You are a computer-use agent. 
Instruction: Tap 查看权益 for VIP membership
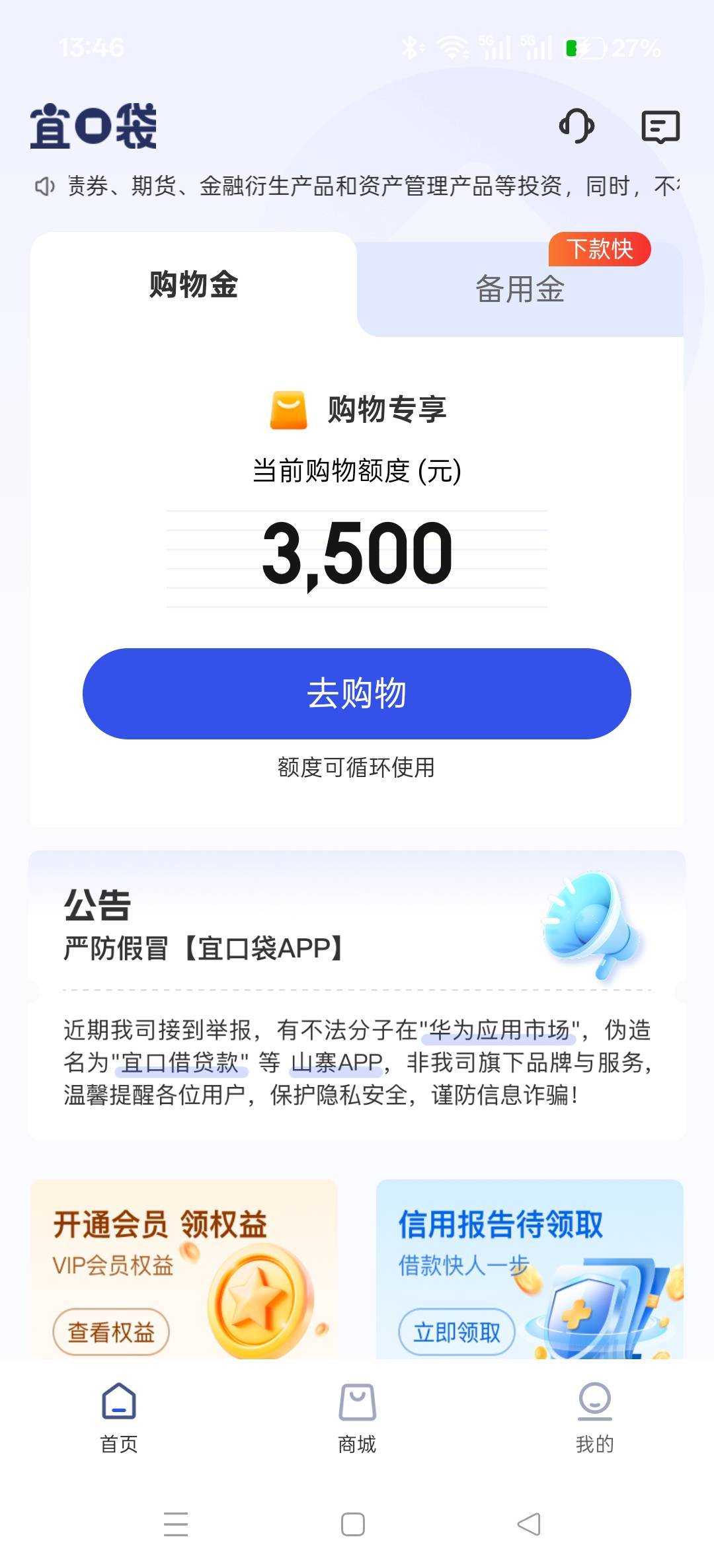coord(111,1332)
